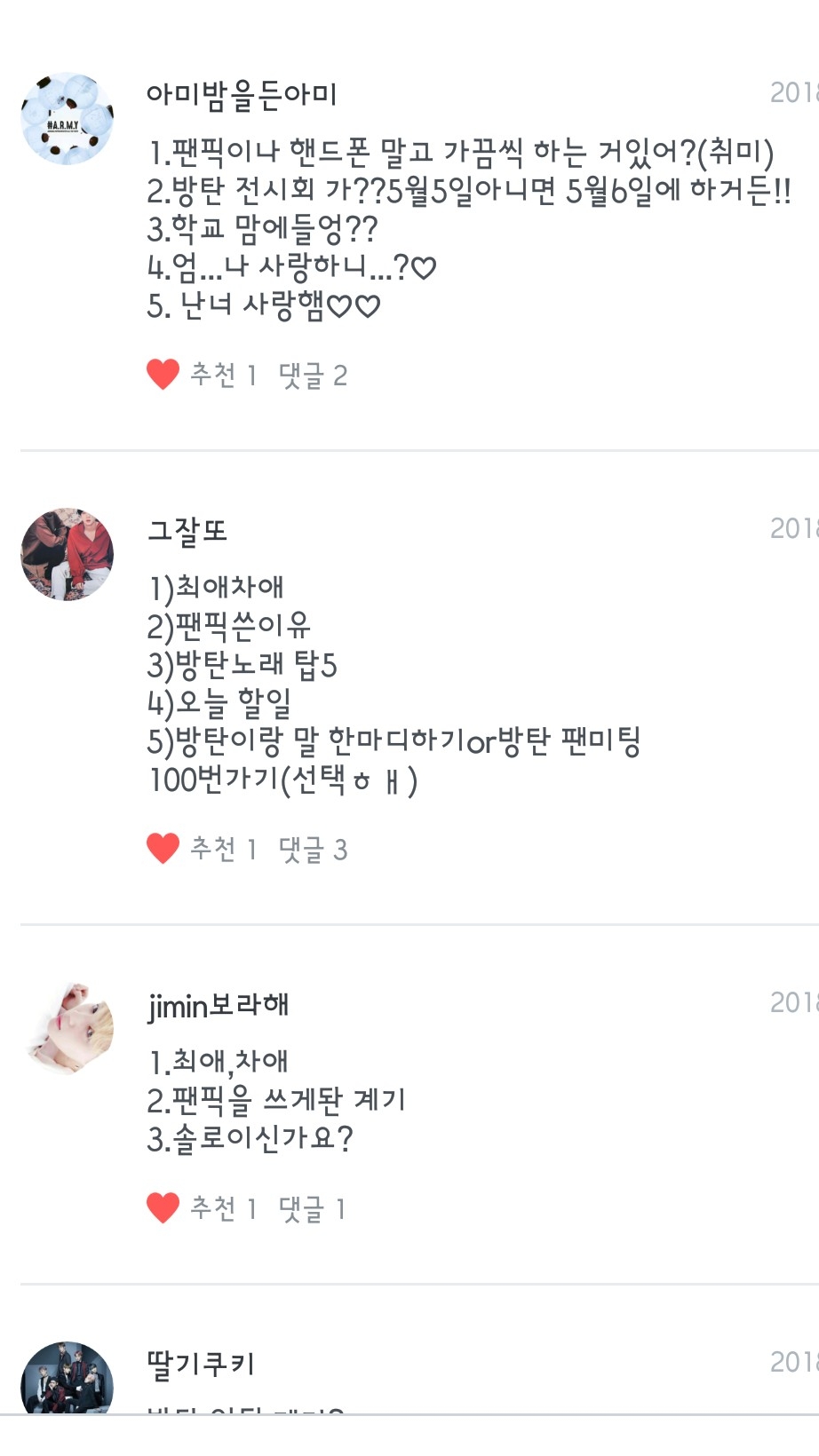View 댓글 1 reply under jimin보라해's comment
This screenshot has width=819, height=1456.
pyautogui.click(x=312, y=1208)
